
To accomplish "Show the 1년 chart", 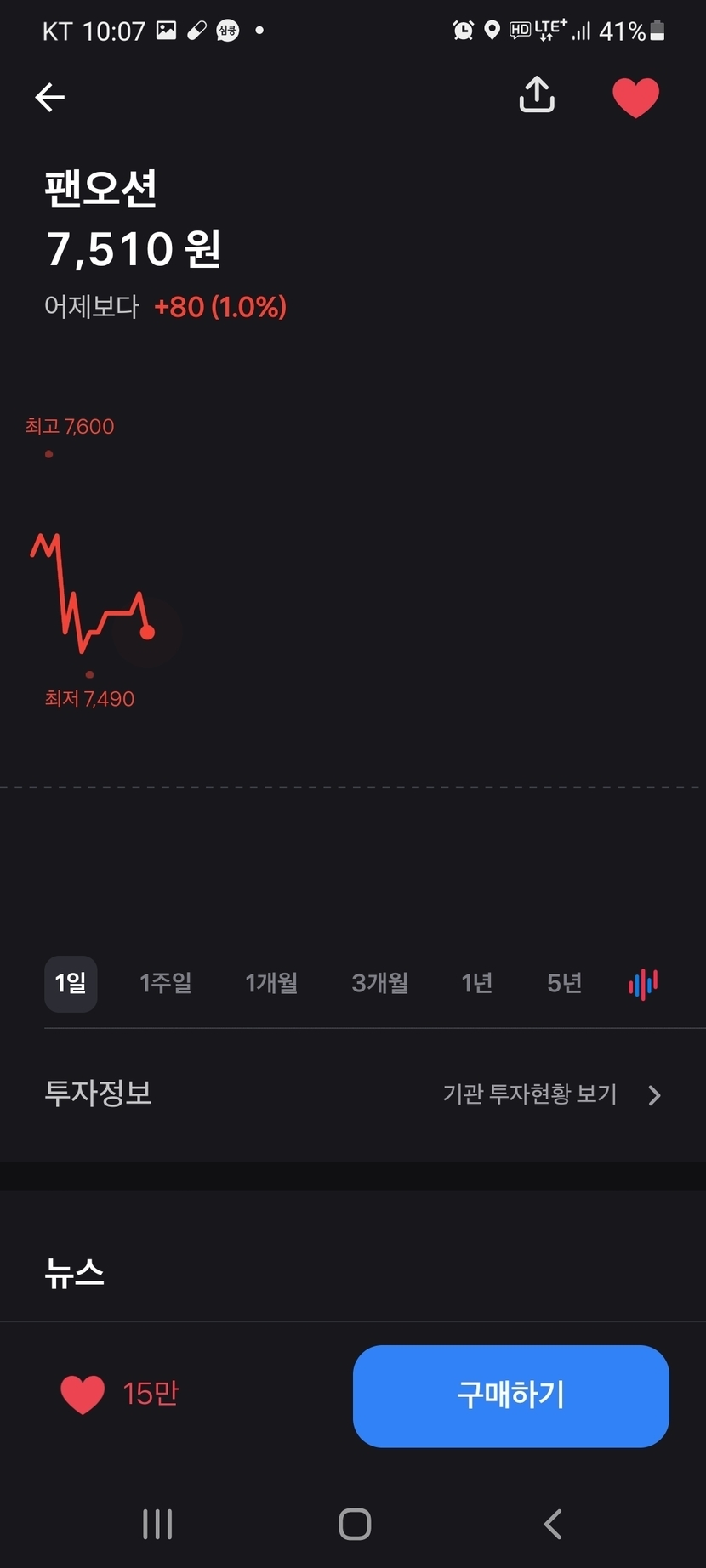I will [x=477, y=984].
